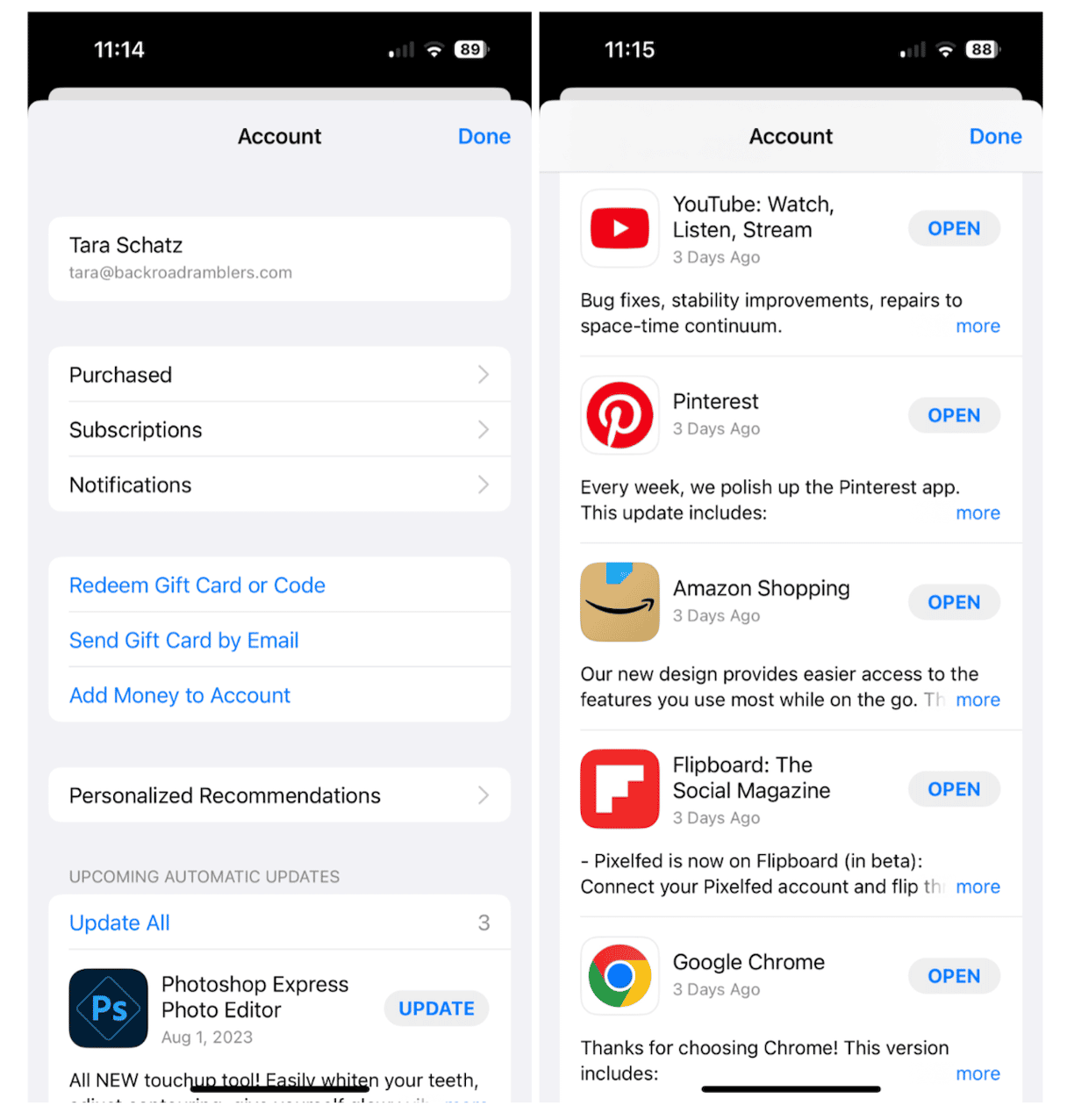Open Amazon Shopping app

coord(954,602)
